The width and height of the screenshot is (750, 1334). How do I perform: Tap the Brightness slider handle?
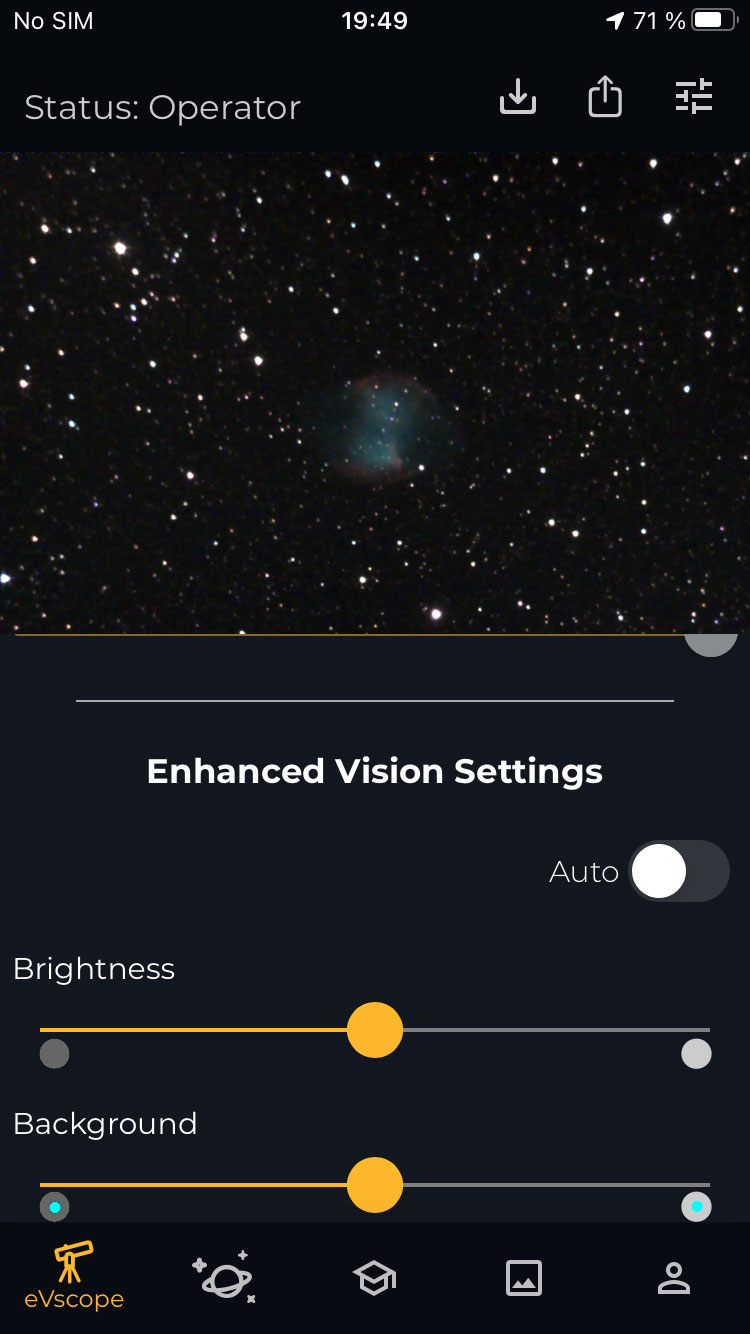point(375,1030)
